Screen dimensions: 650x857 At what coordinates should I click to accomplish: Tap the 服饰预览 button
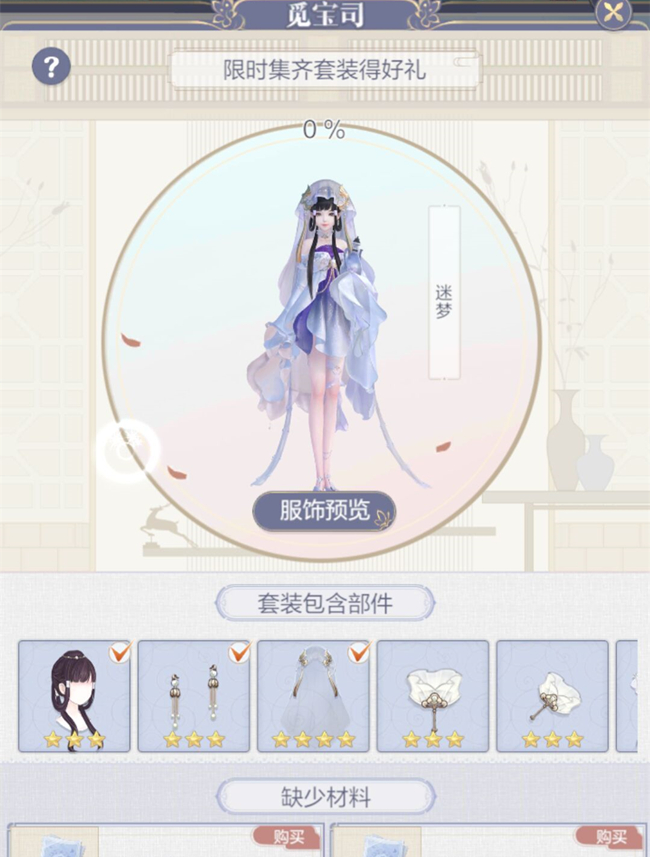click(x=324, y=510)
